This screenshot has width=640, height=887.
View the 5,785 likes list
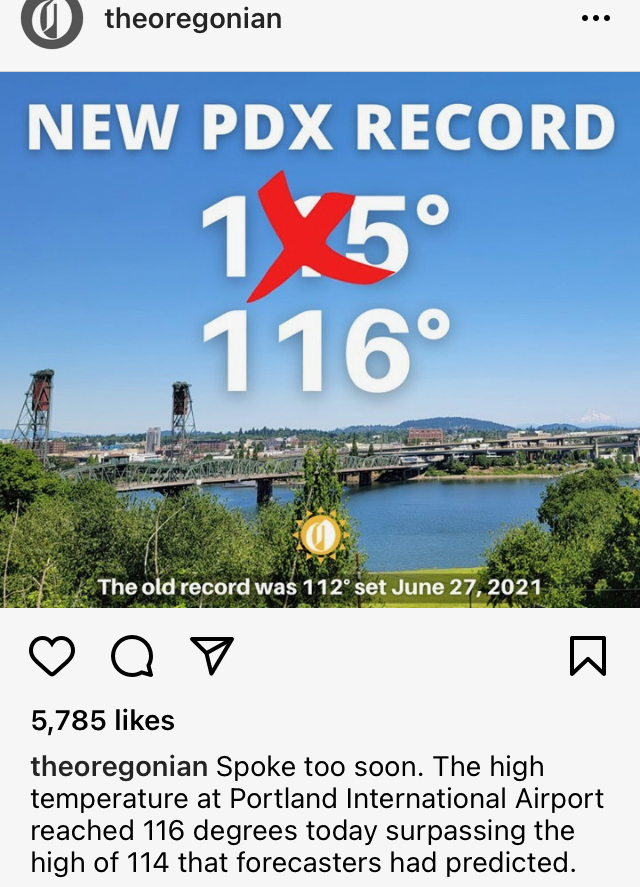pos(103,720)
